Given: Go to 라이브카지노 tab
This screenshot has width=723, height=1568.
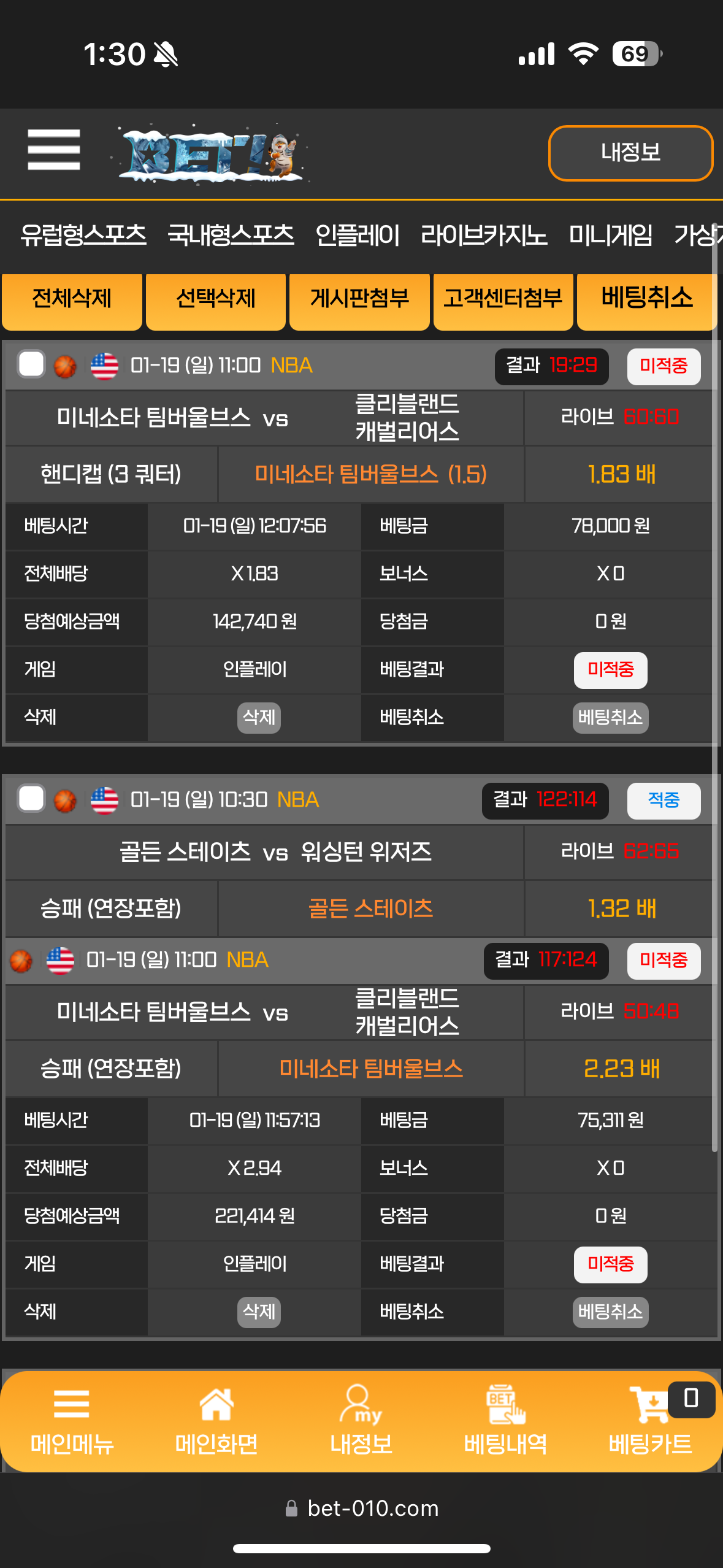Looking at the screenshot, I should tap(483, 236).
